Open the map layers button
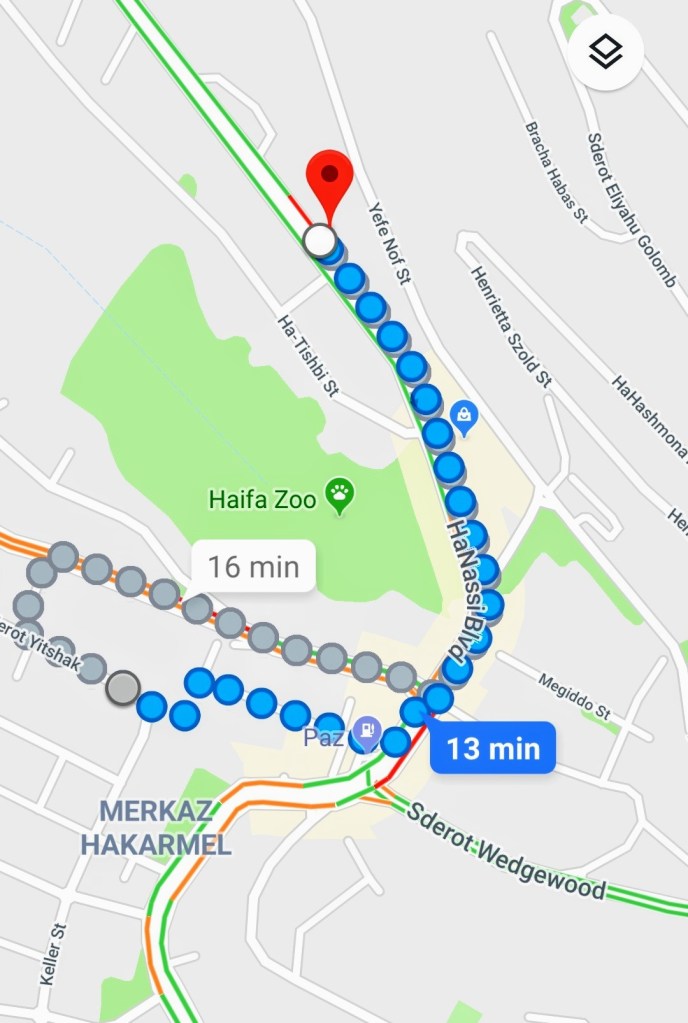The image size is (688, 1023). pos(606,52)
